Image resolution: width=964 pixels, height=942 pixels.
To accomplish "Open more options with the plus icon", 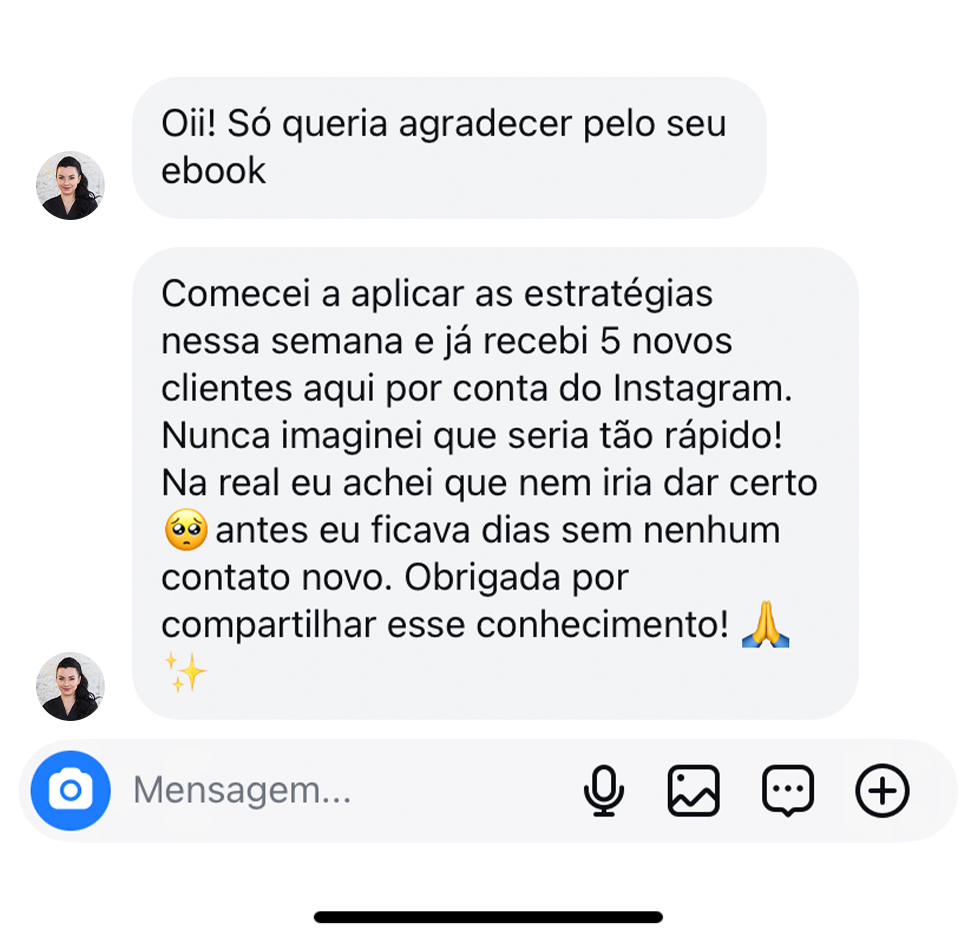I will (x=882, y=791).
